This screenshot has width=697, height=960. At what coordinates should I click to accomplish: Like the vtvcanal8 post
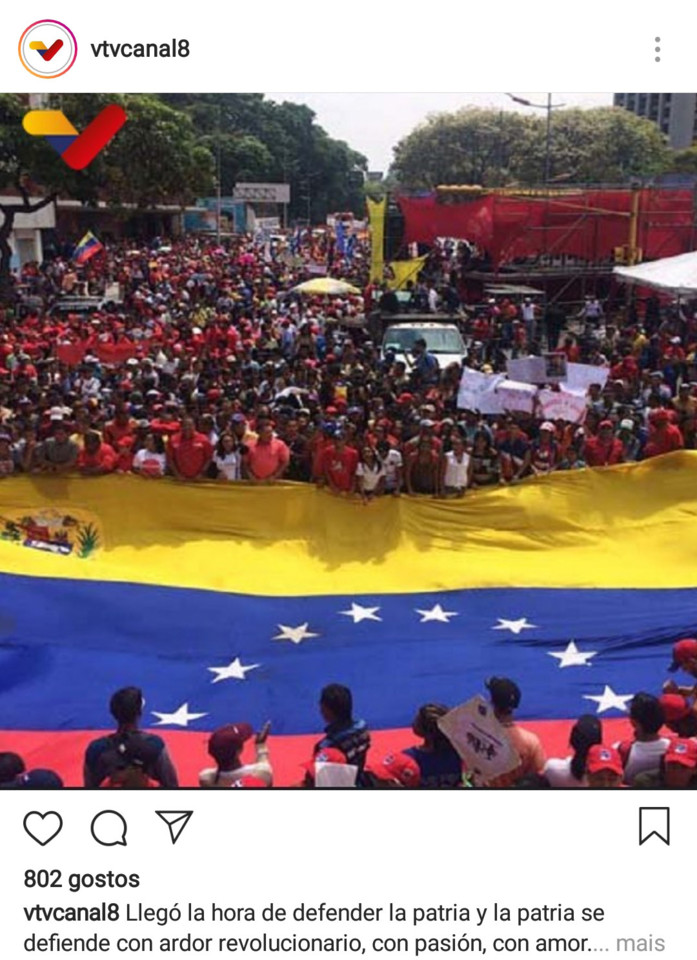tap(42, 827)
